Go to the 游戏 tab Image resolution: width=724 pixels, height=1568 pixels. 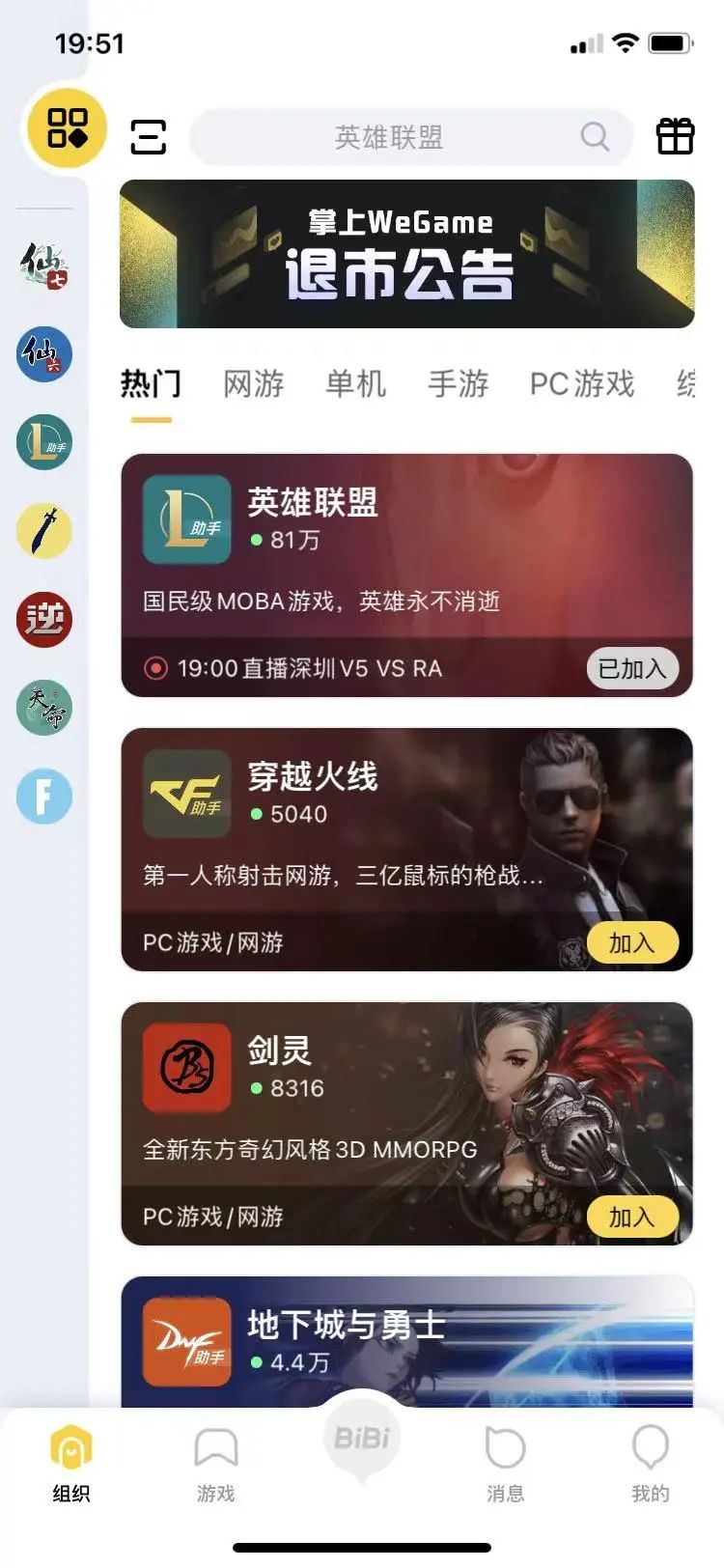click(215, 1466)
